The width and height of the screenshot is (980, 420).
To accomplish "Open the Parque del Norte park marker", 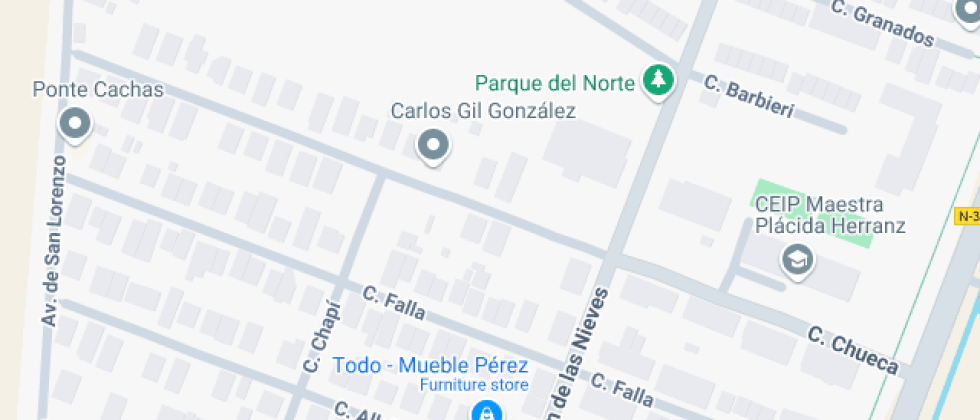I will point(658,81).
